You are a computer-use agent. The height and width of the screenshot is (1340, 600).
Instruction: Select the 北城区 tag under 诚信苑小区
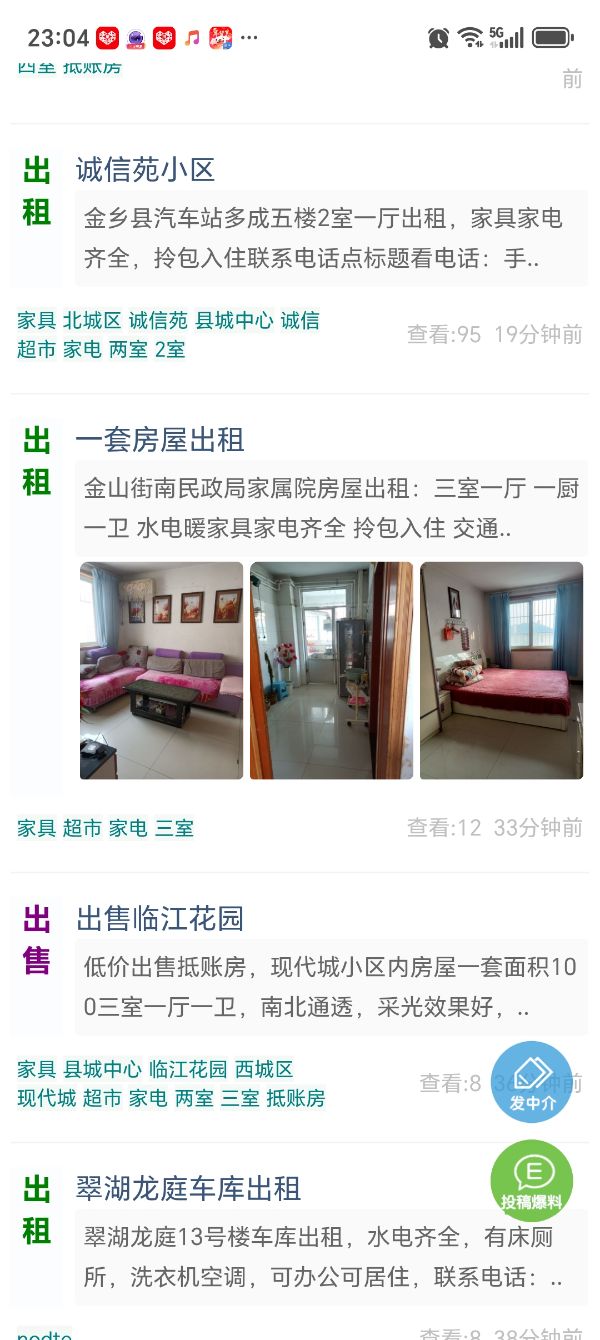pos(92,321)
